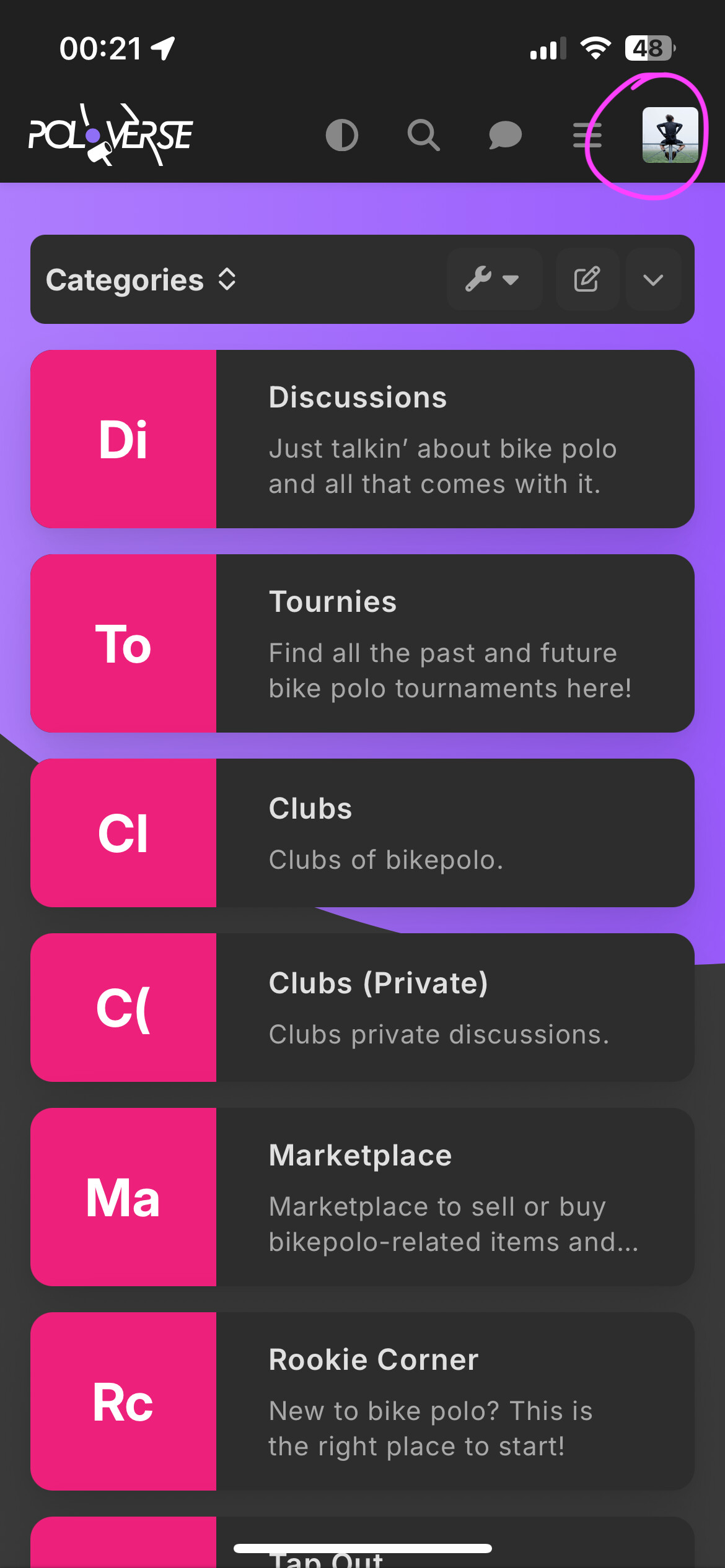Open the hamburger navigation menu
This screenshot has height=1568, width=725.
click(x=587, y=135)
